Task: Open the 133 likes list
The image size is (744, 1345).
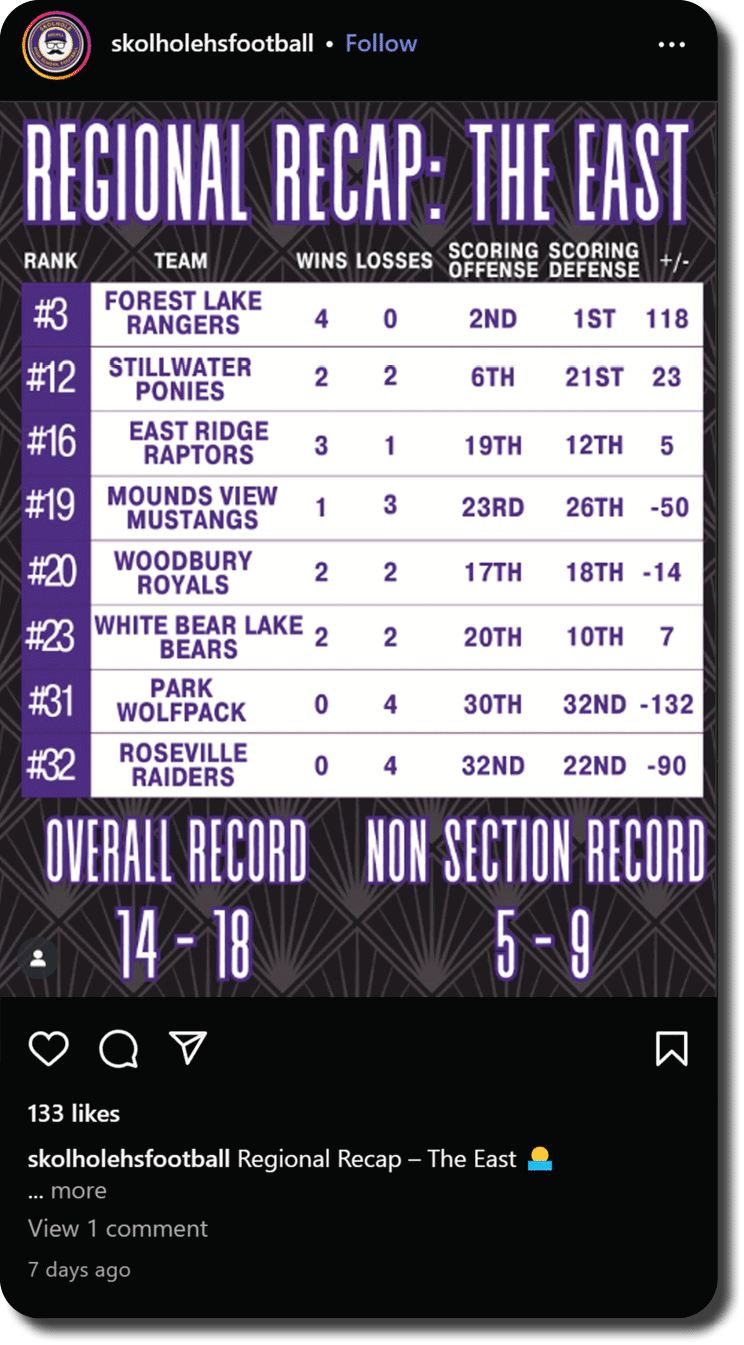Action: click(x=74, y=1114)
